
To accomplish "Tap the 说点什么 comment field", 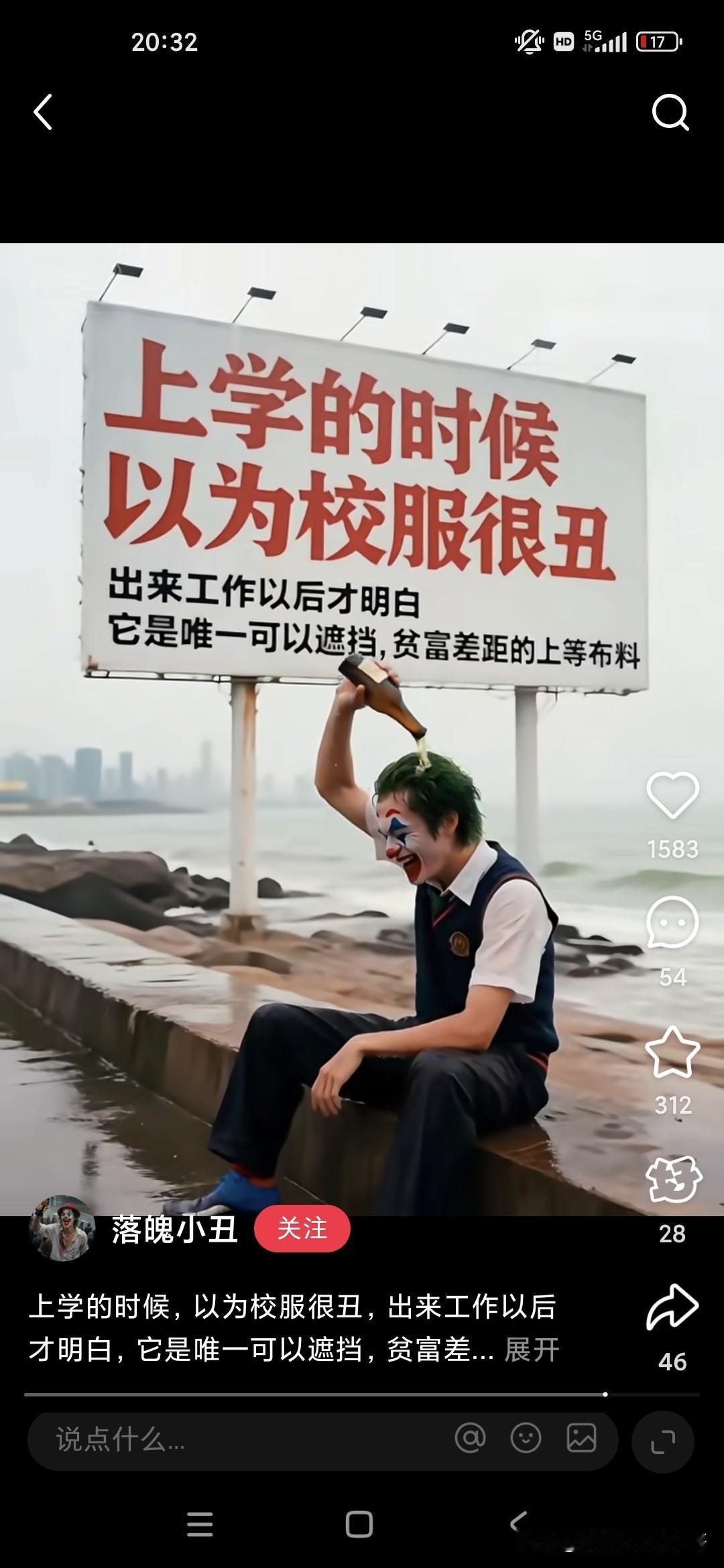I will tap(235, 1439).
